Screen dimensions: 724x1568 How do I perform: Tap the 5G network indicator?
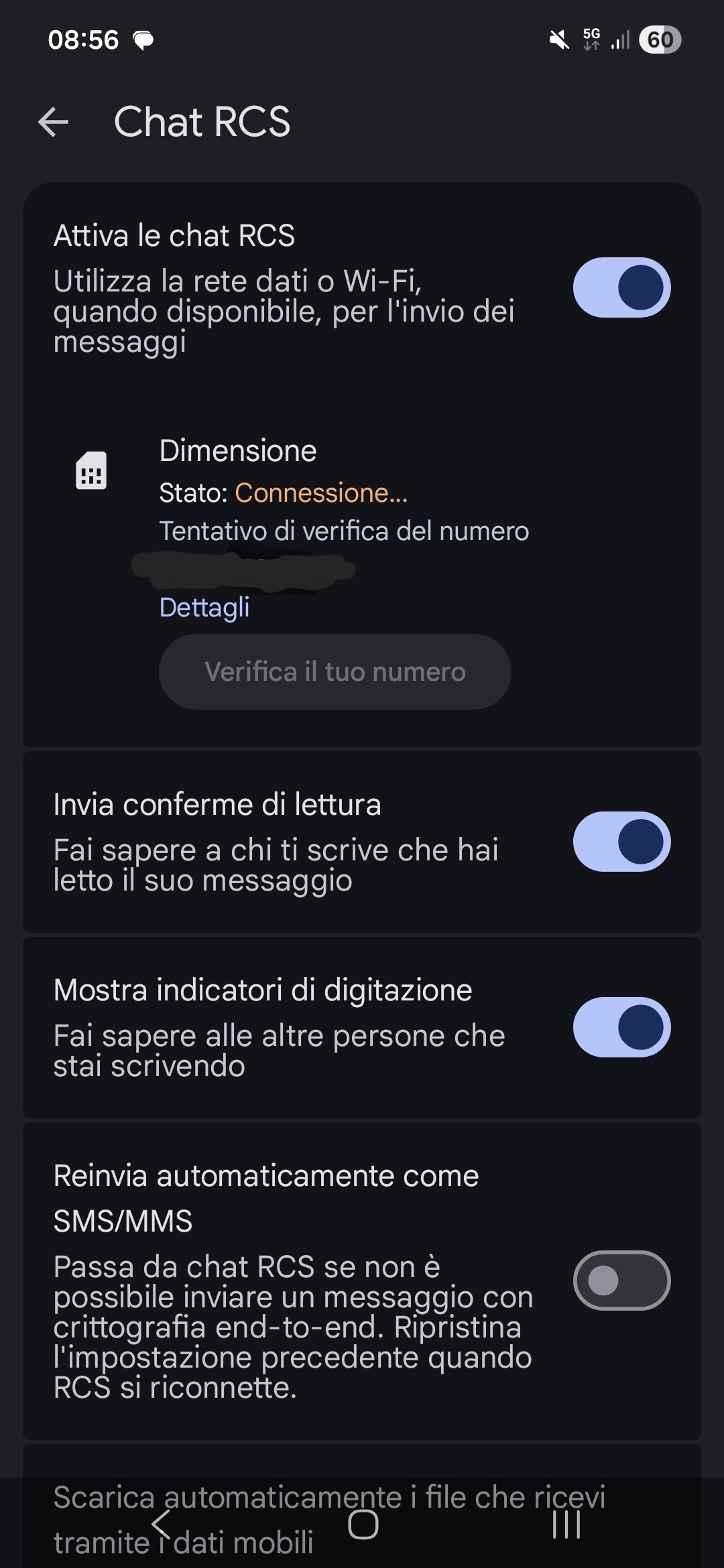click(x=592, y=38)
